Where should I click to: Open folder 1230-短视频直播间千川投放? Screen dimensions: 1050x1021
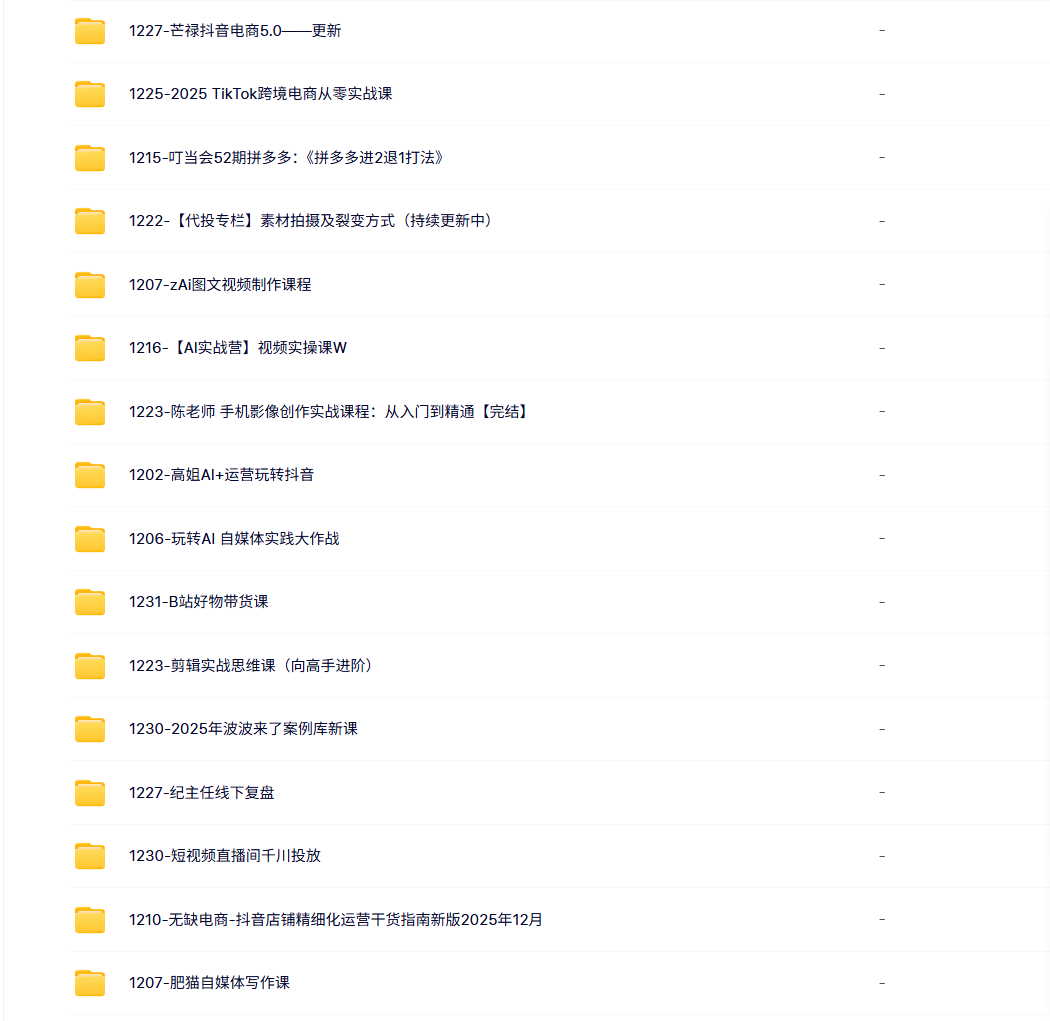tap(224, 856)
